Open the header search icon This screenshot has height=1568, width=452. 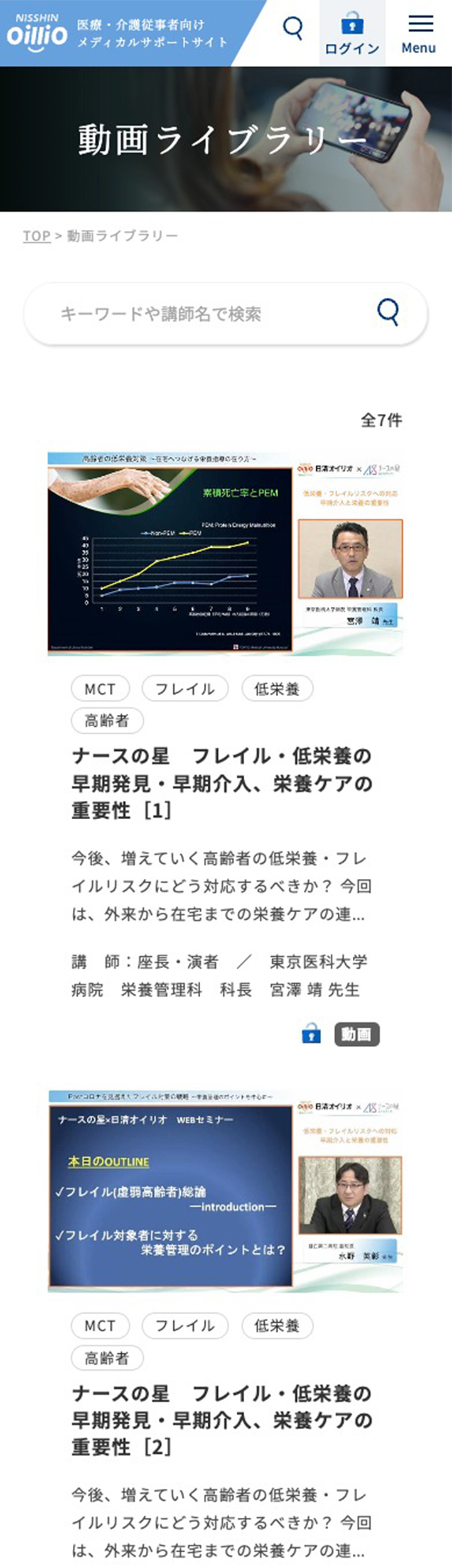click(293, 29)
